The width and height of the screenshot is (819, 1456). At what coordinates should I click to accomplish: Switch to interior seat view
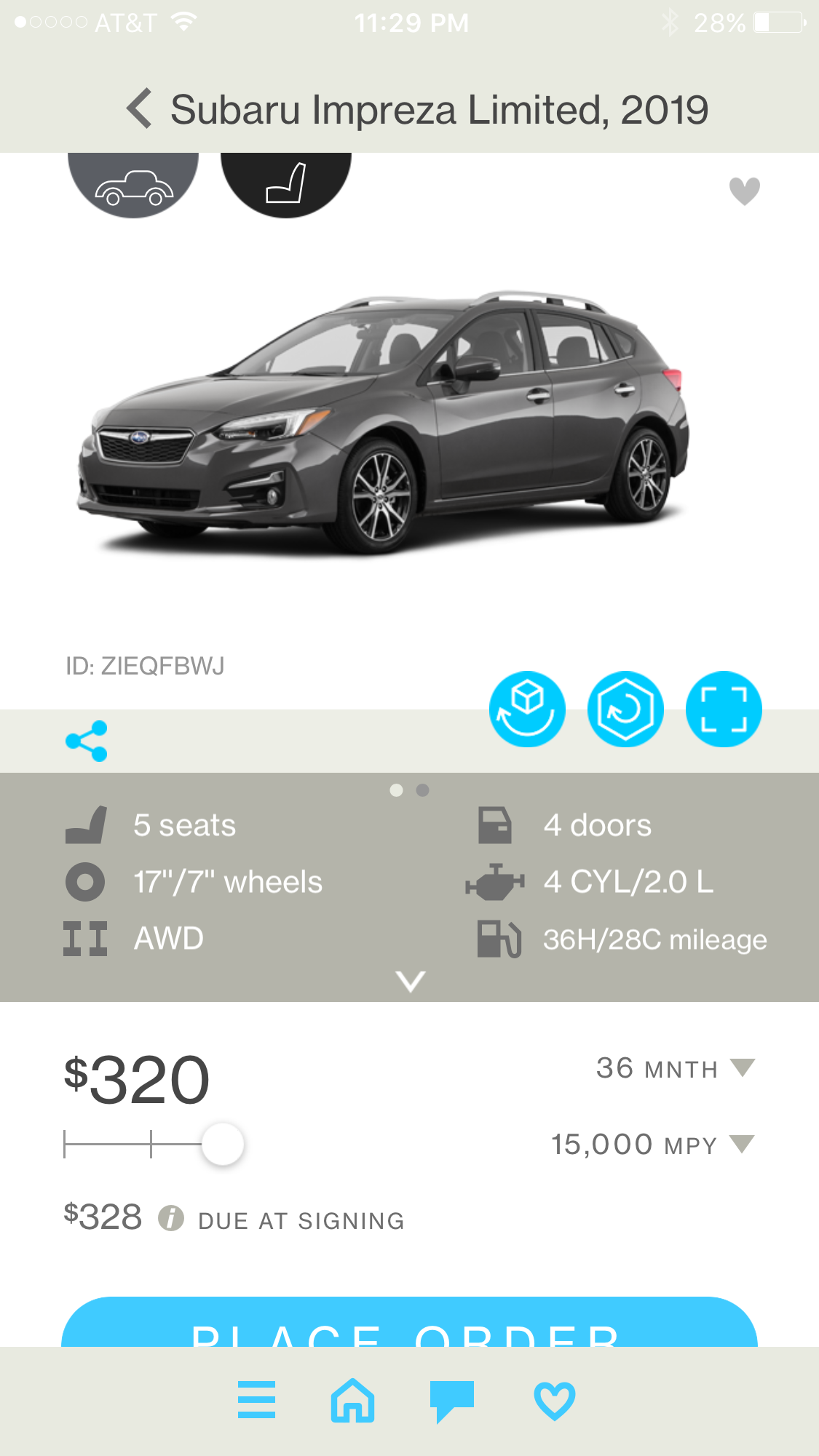click(x=285, y=184)
